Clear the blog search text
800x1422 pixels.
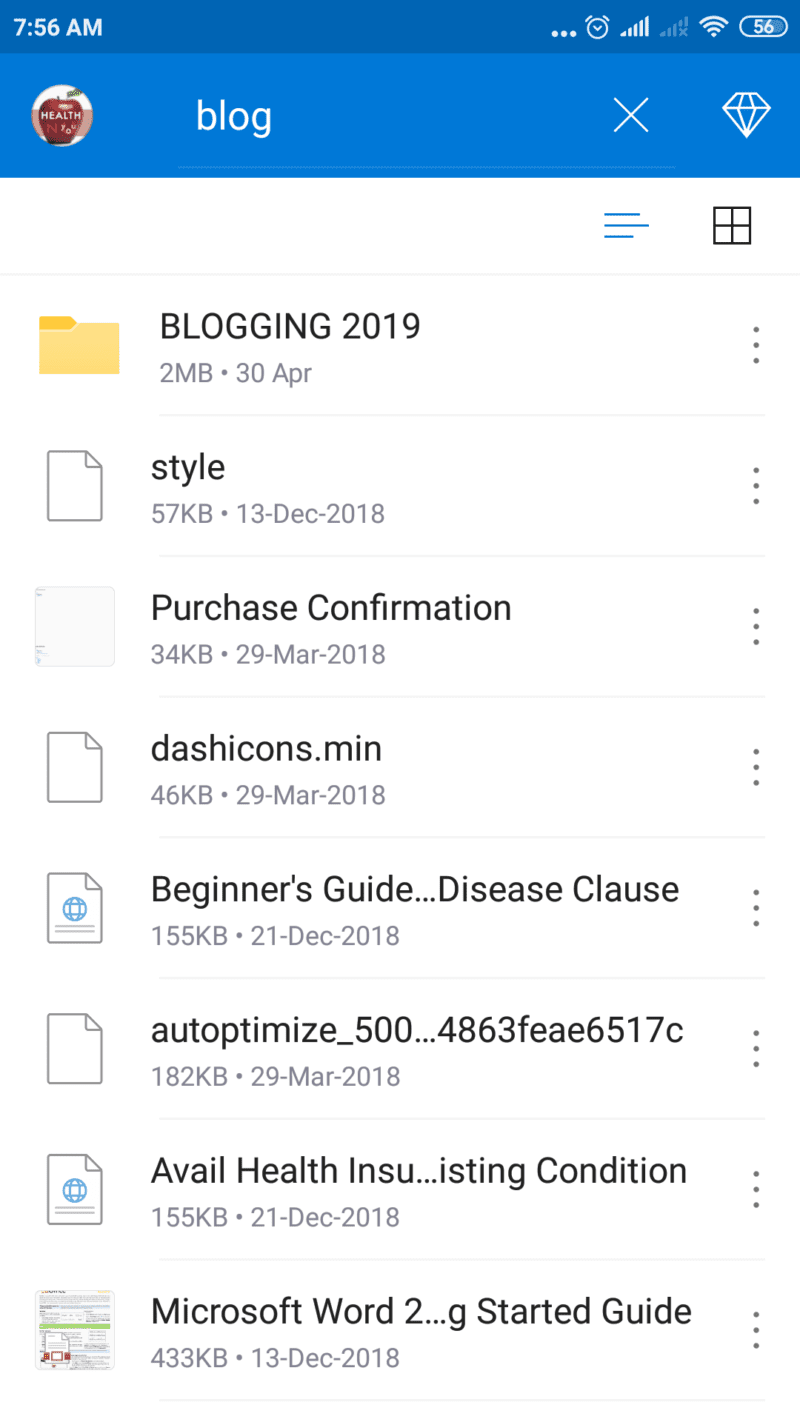[x=631, y=117]
